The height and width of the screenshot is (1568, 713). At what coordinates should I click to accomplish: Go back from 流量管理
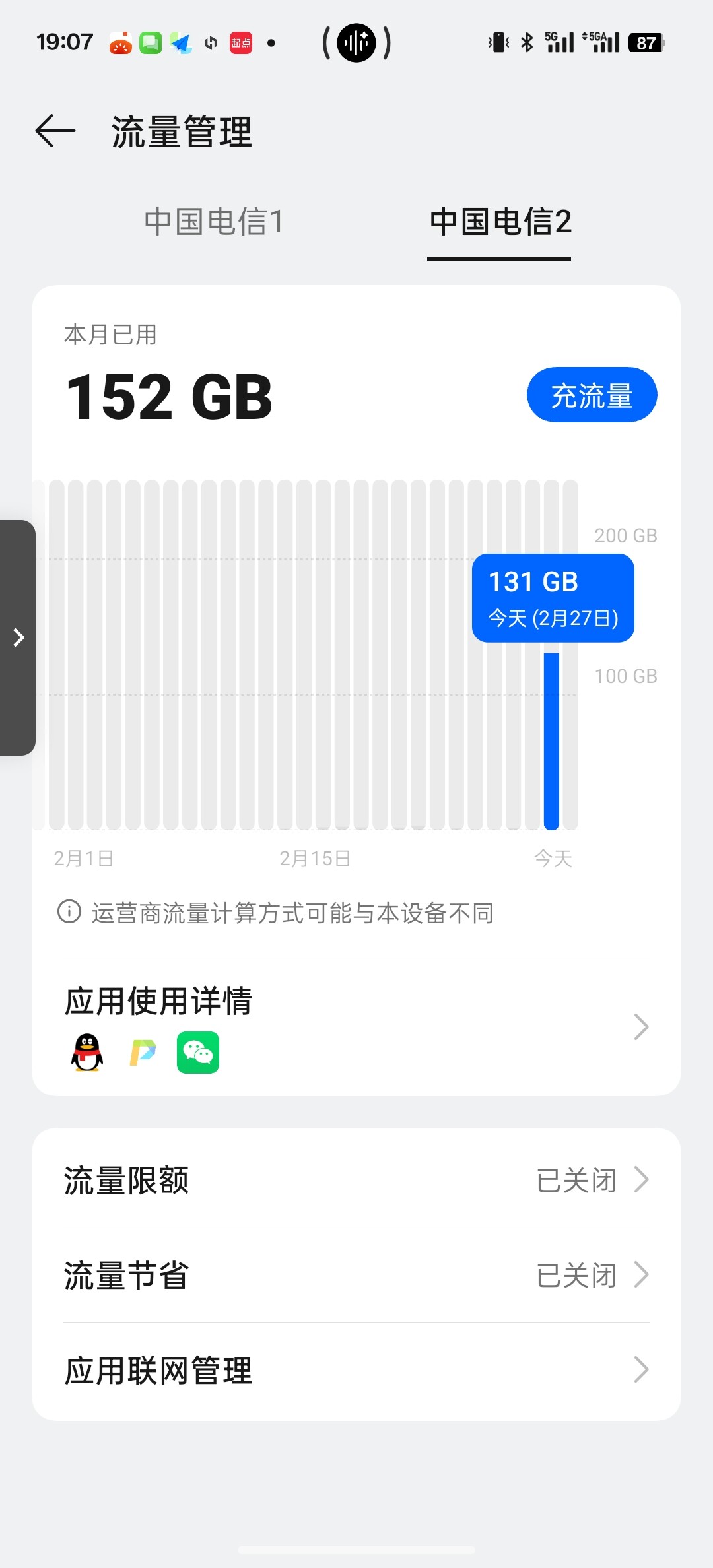pos(55,131)
